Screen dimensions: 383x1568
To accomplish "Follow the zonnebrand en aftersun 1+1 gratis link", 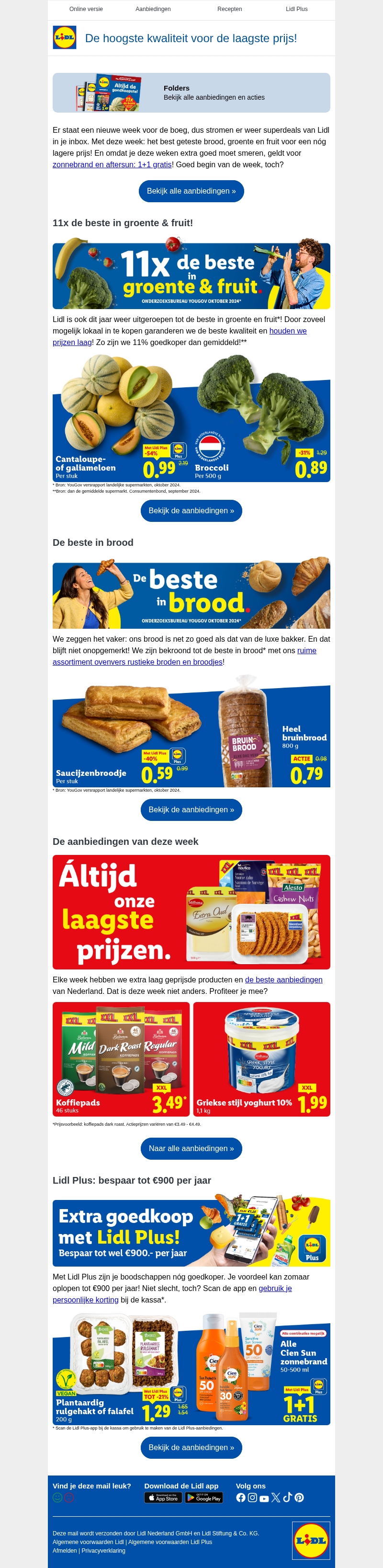I will pyautogui.click(x=112, y=164).
